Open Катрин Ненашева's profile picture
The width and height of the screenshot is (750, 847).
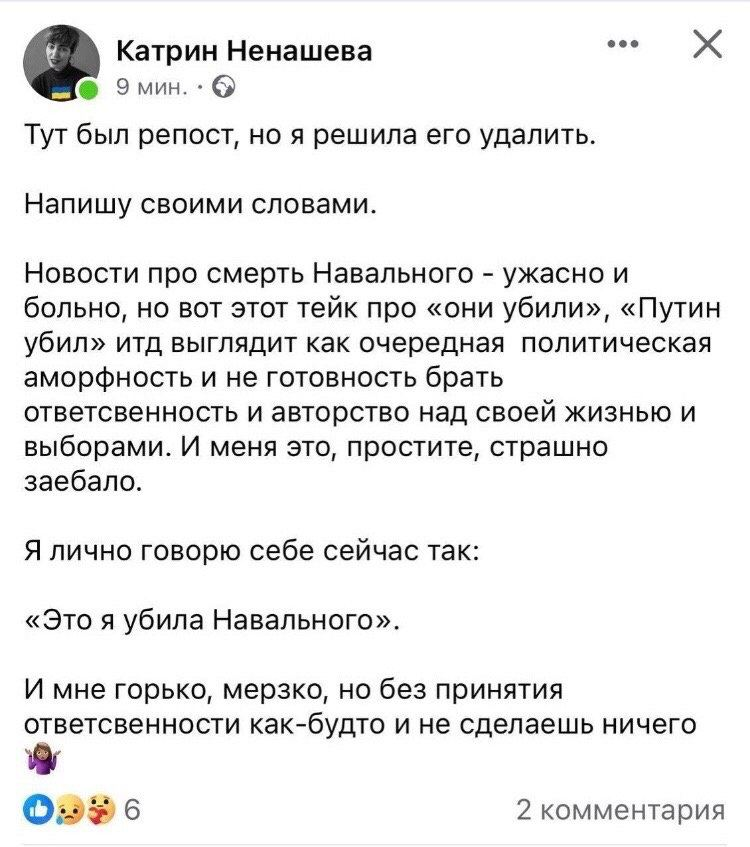tap(60, 62)
